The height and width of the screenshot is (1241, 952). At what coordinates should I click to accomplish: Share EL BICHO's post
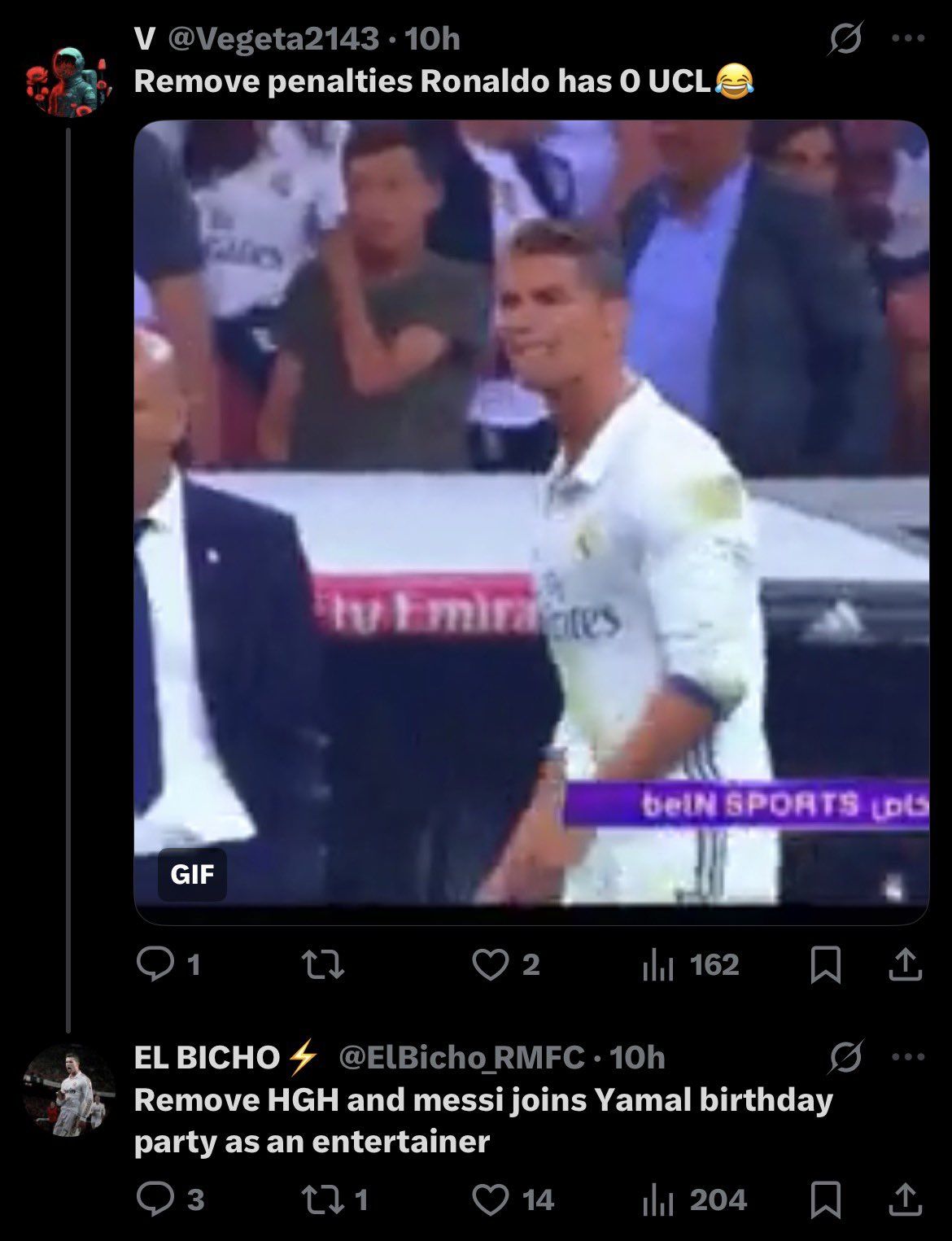click(905, 1199)
